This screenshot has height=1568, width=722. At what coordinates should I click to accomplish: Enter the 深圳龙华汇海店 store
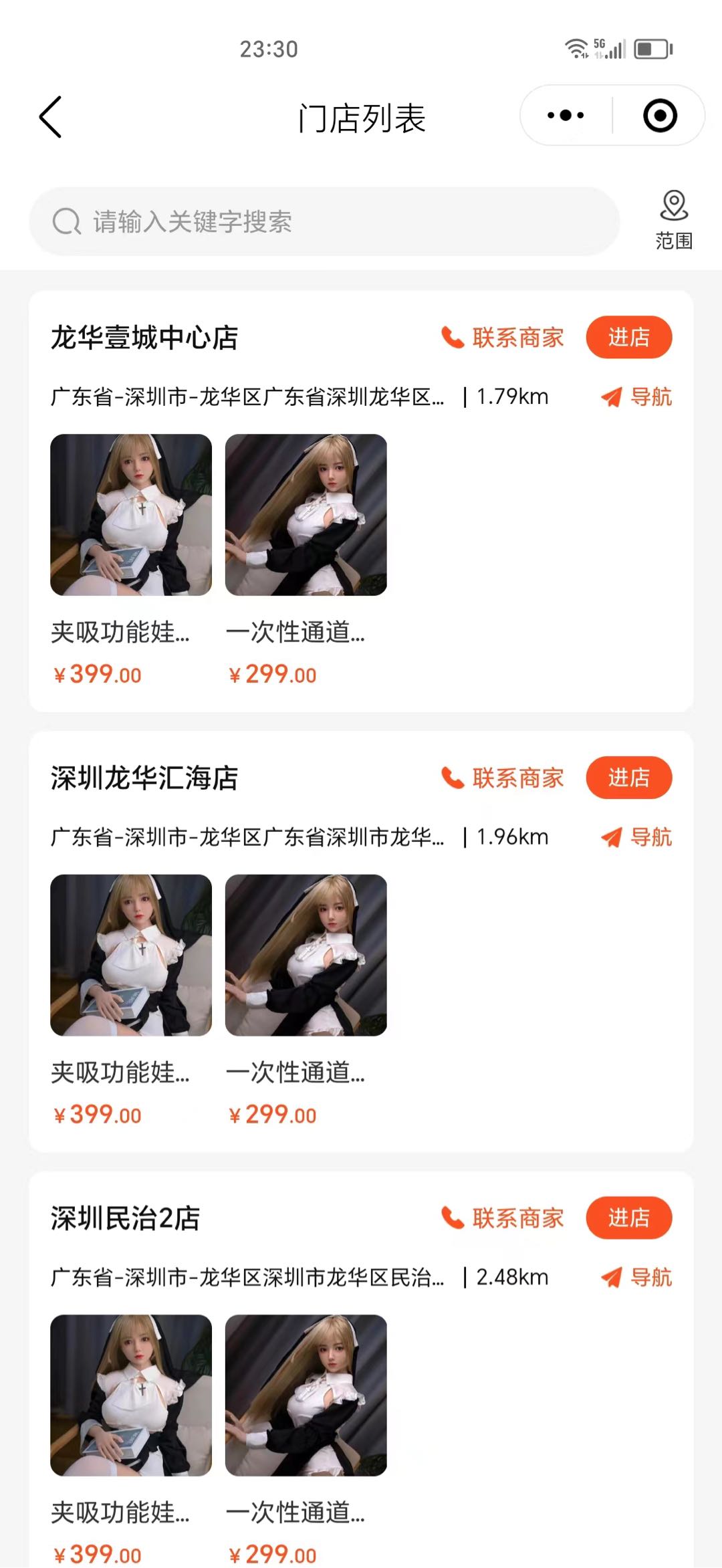point(628,778)
